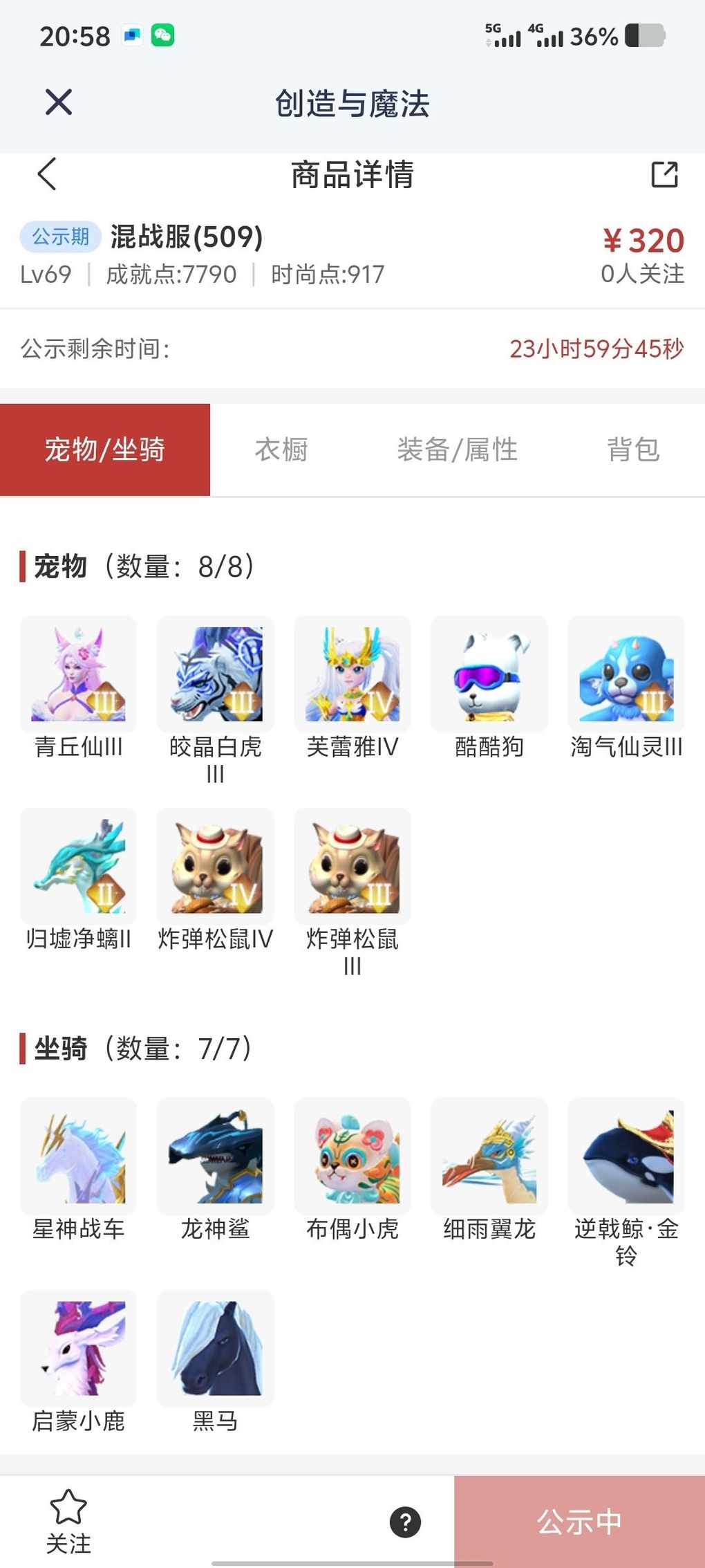Close the 创造与魔法 page

coord(59,102)
